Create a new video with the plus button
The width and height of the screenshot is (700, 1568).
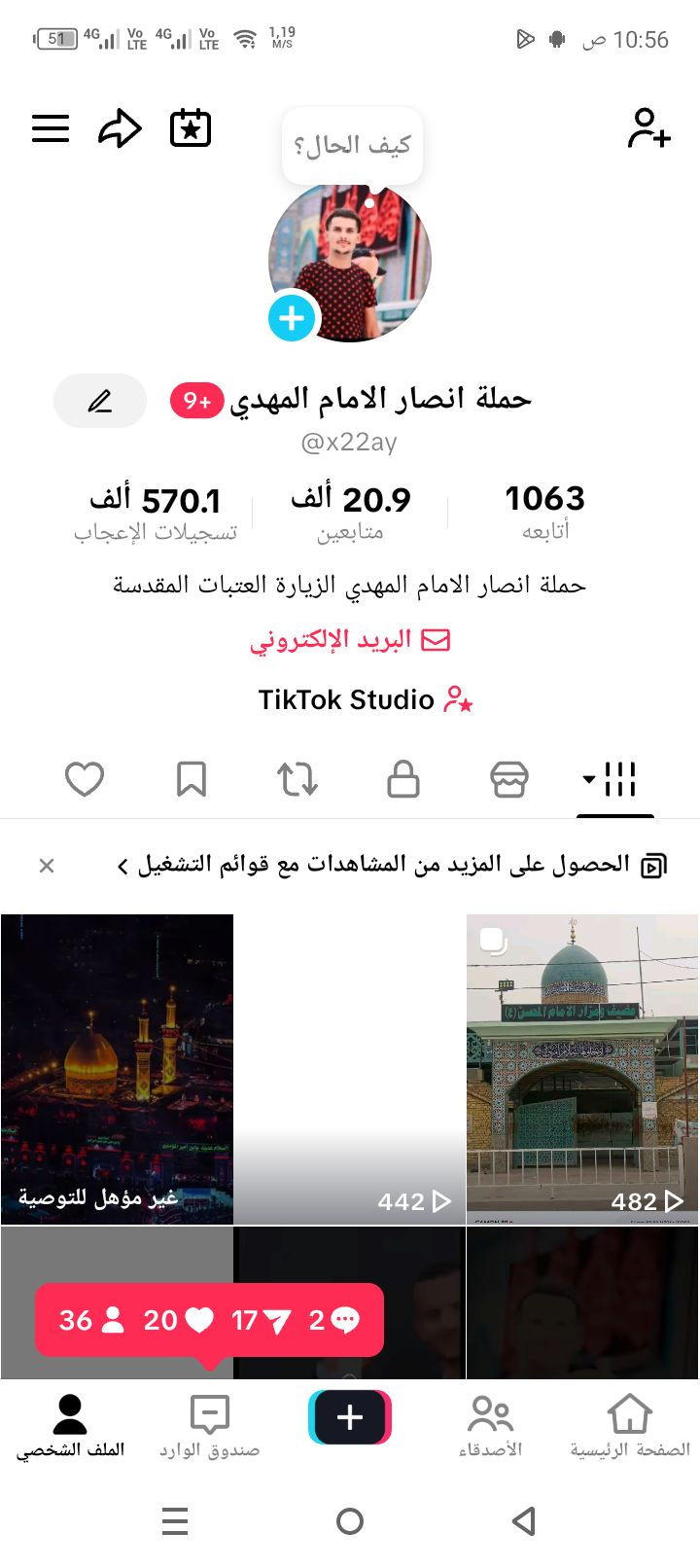point(350,1417)
